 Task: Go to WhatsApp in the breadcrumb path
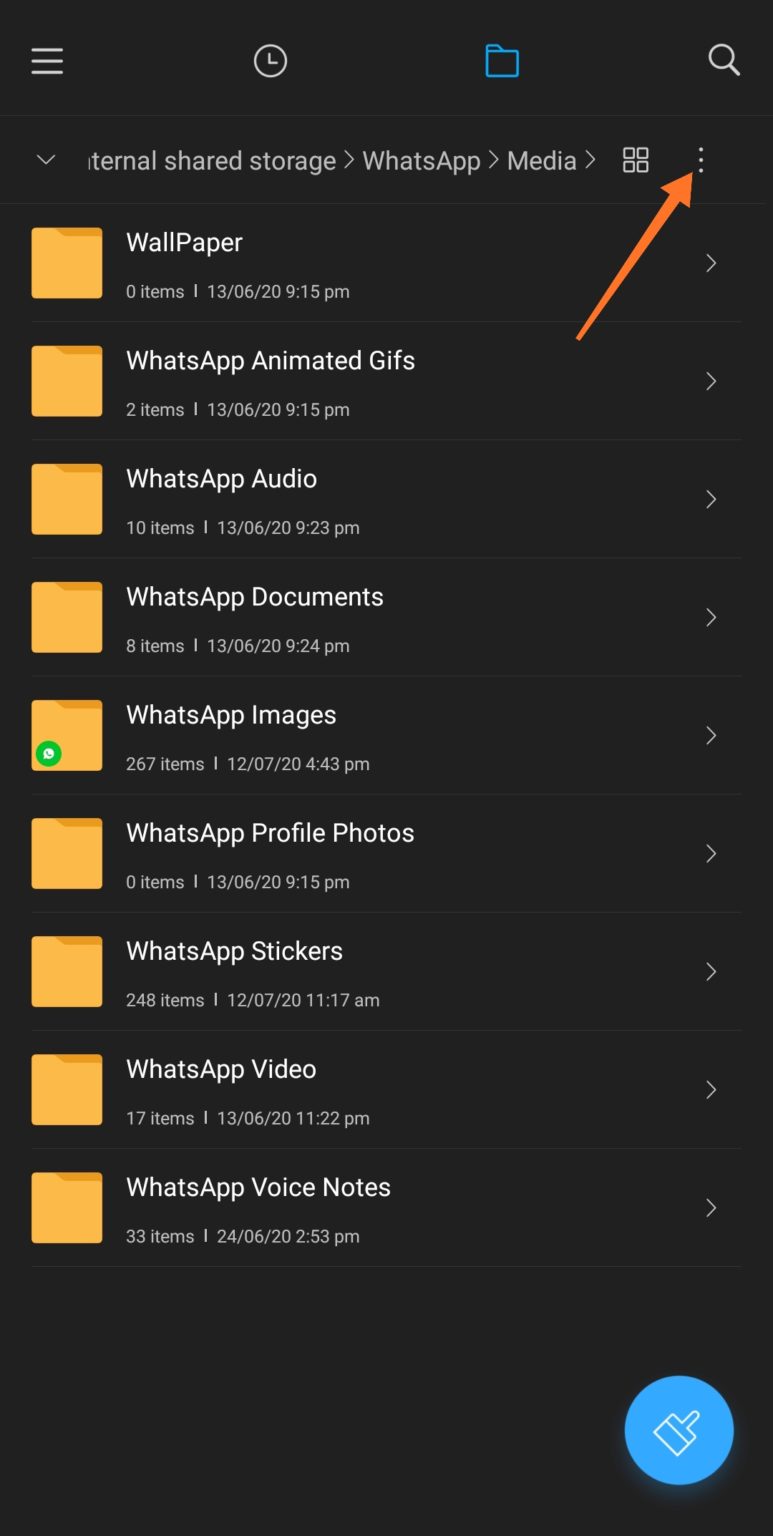(421, 160)
